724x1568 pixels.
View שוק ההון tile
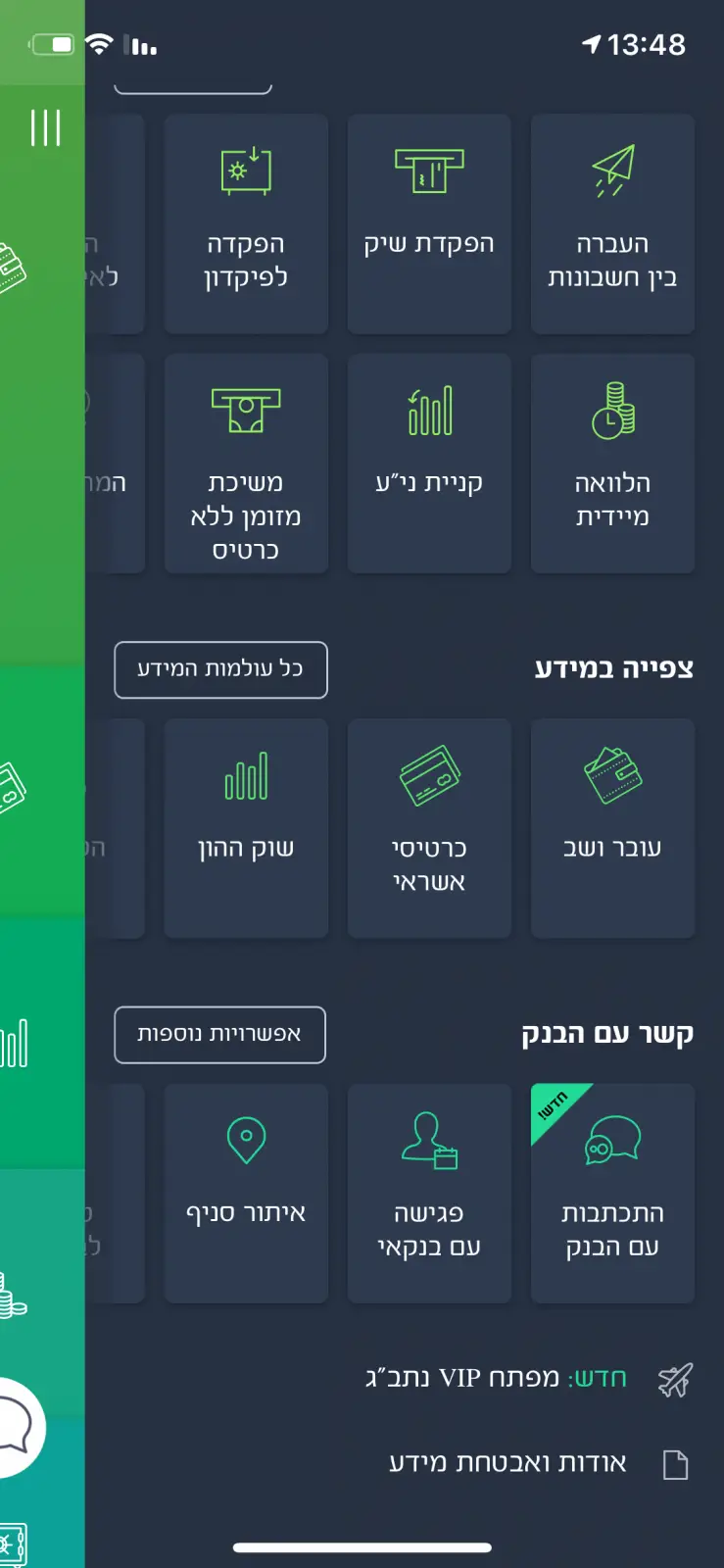[x=246, y=828]
